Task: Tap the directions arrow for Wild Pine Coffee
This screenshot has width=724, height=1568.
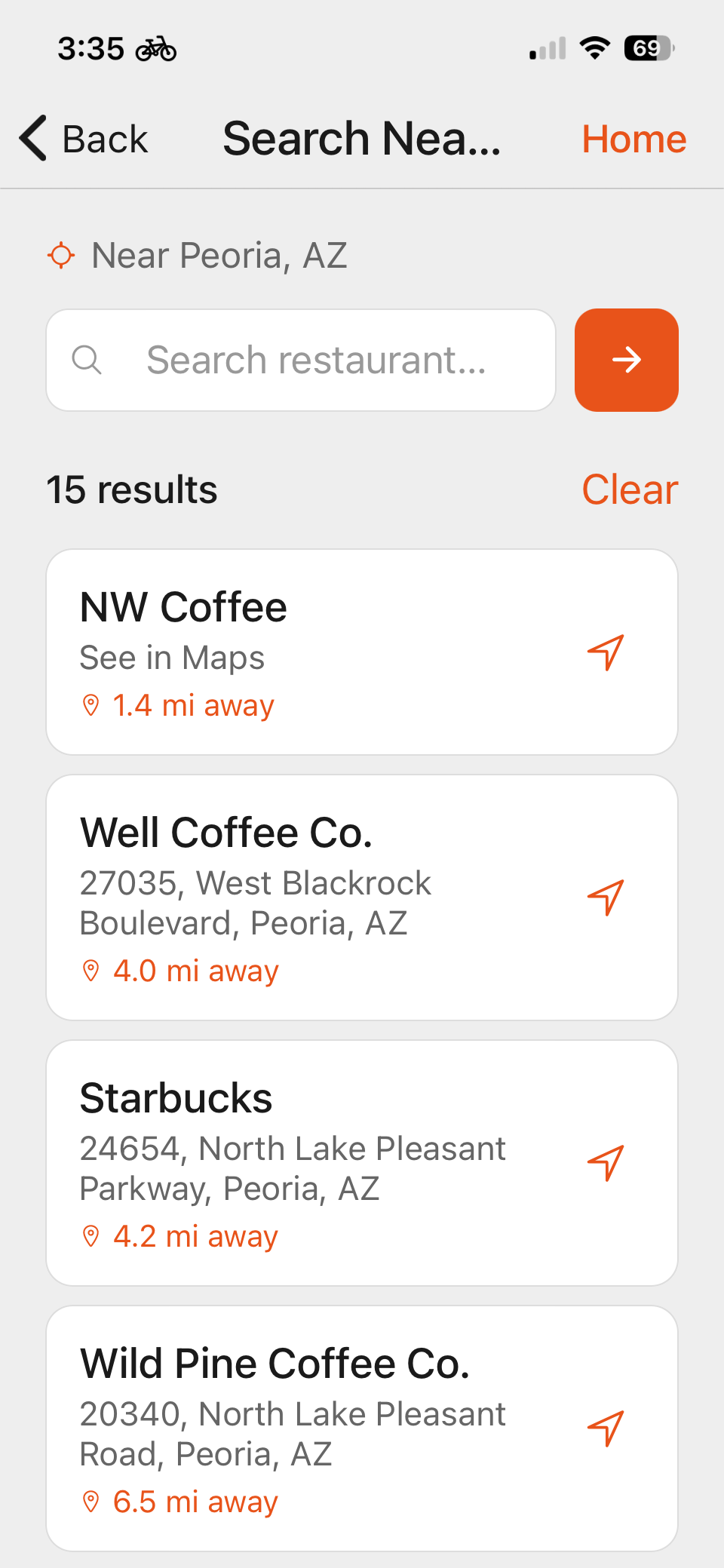Action: click(x=606, y=1428)
